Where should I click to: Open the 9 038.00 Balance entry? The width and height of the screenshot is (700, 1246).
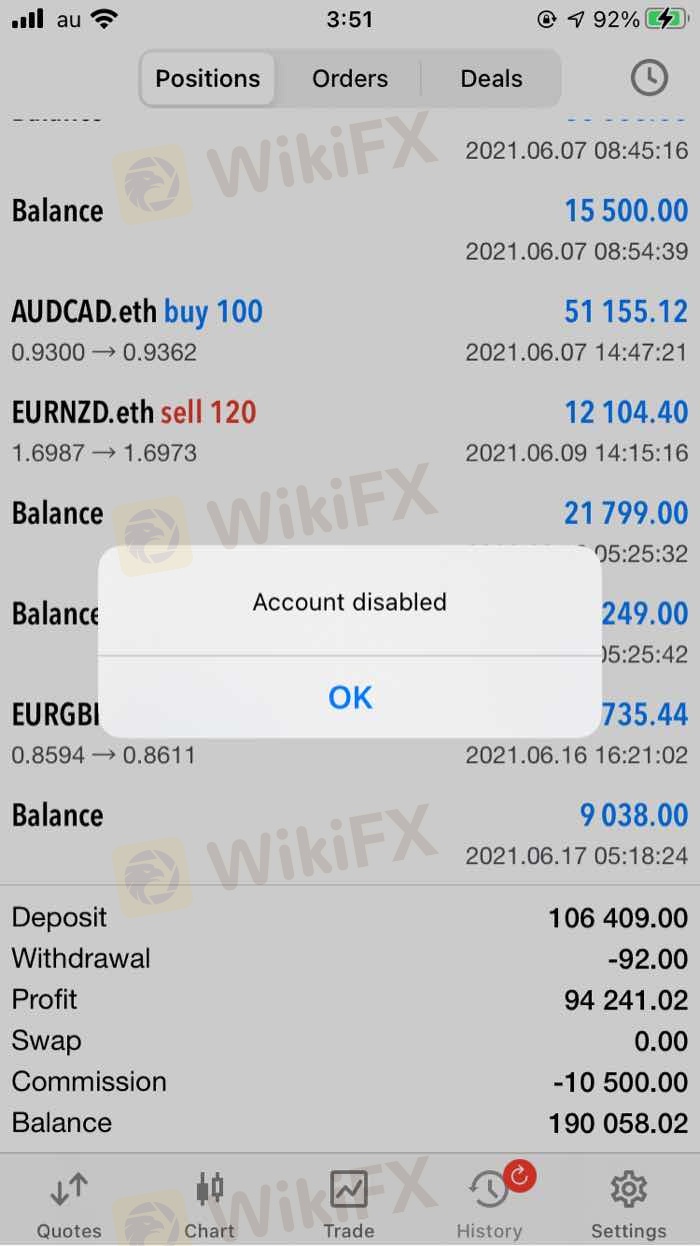coord(350,833)
